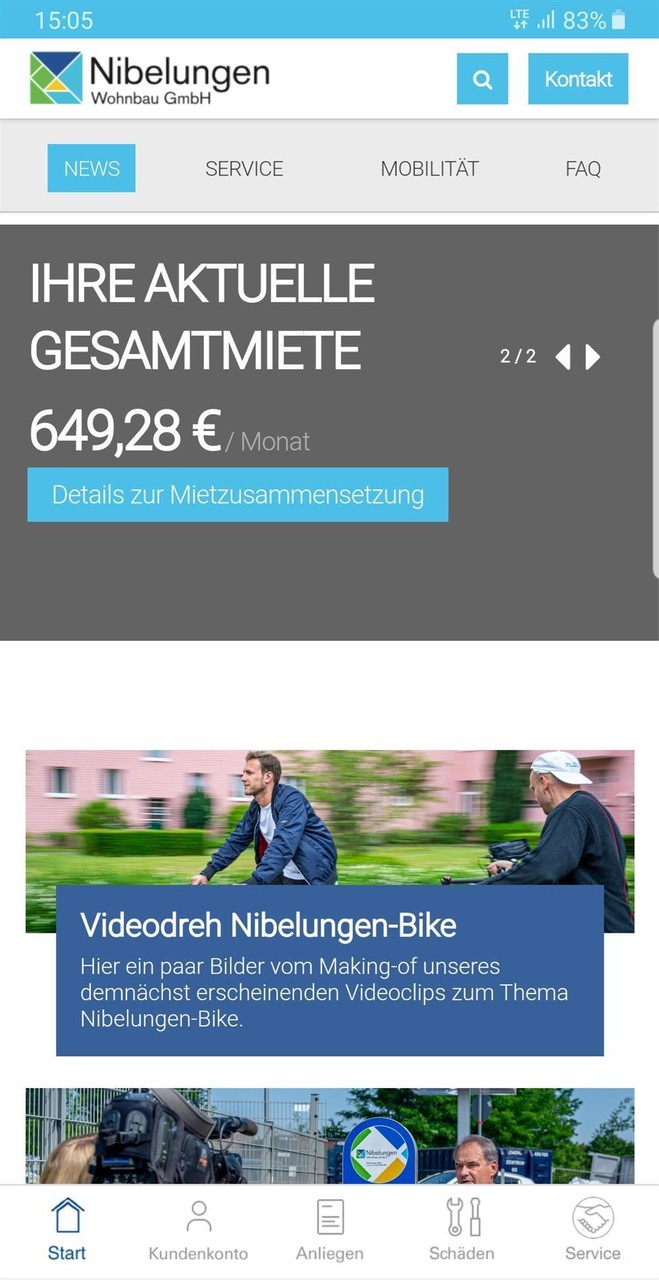This screenshot has width=659, height=1280.
Task: Open the Anliegen section
Action: [x=330, y=1231]
